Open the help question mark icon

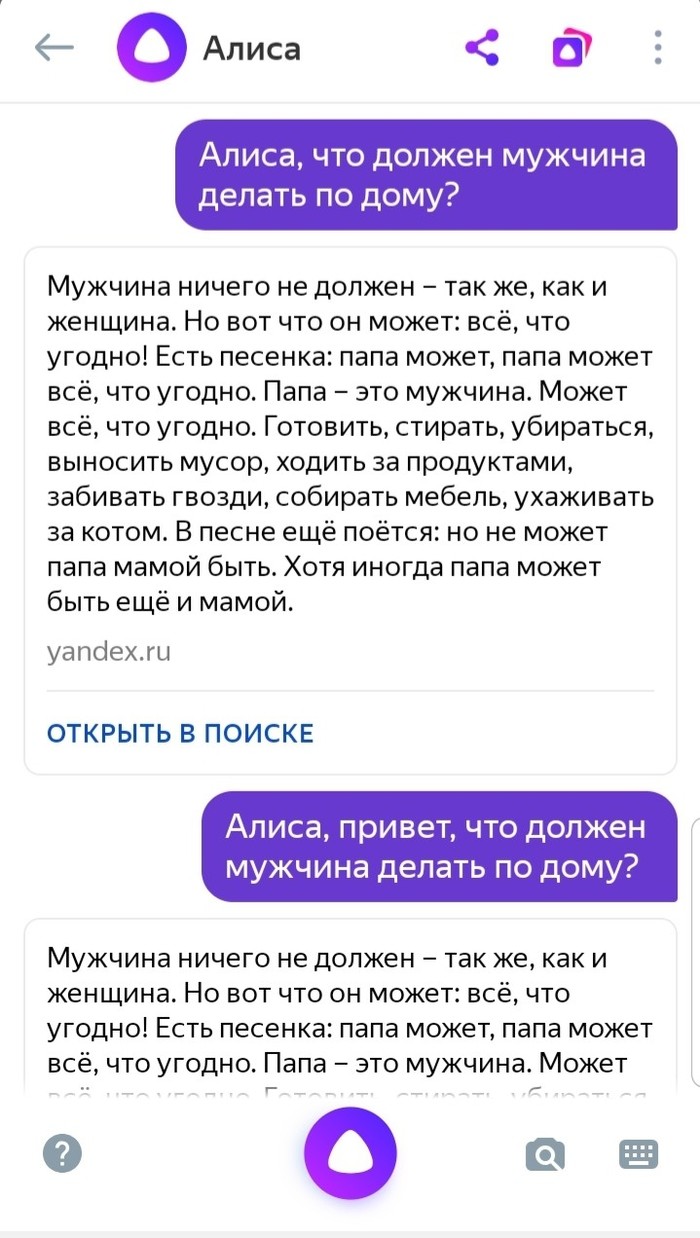click(62, 1154)
